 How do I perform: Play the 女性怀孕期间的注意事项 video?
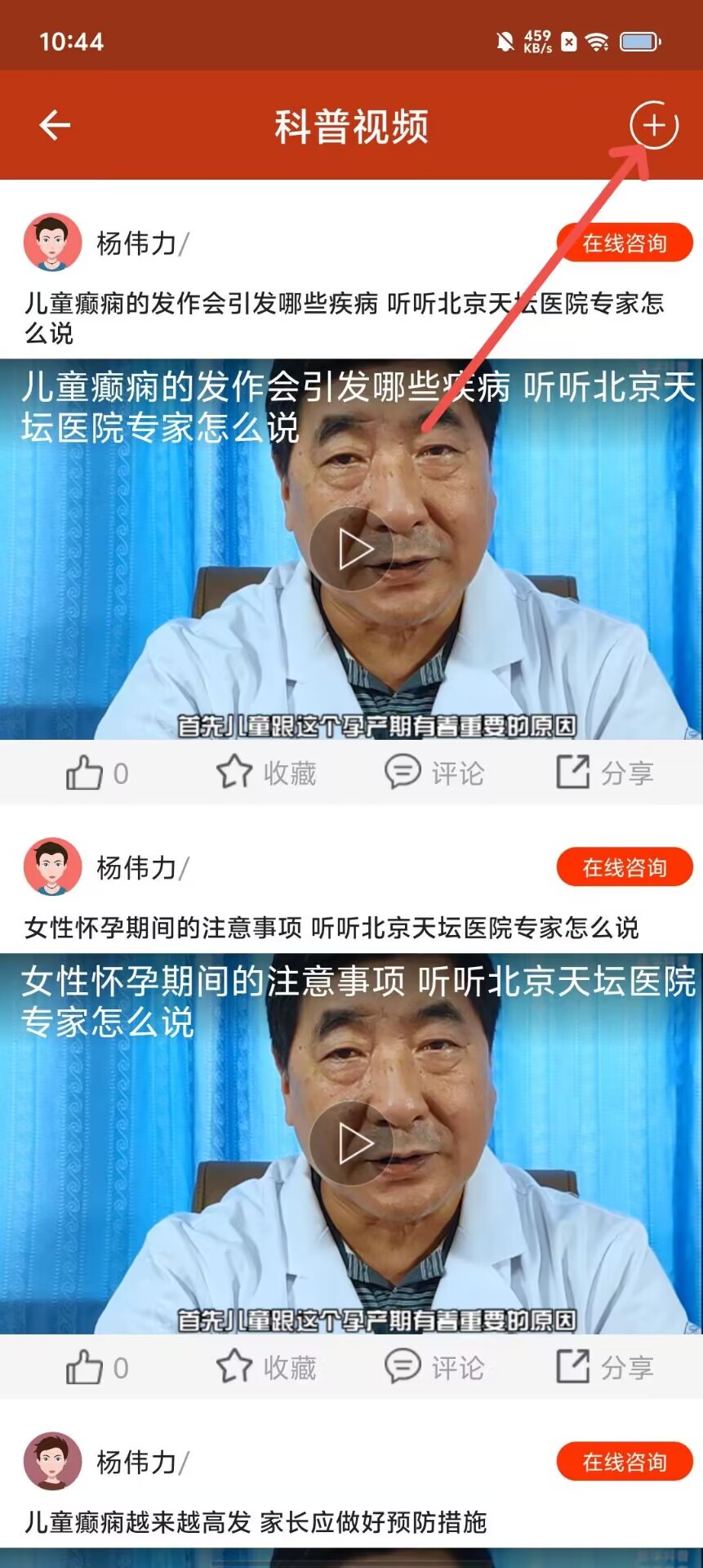[x=351, y=1143]
